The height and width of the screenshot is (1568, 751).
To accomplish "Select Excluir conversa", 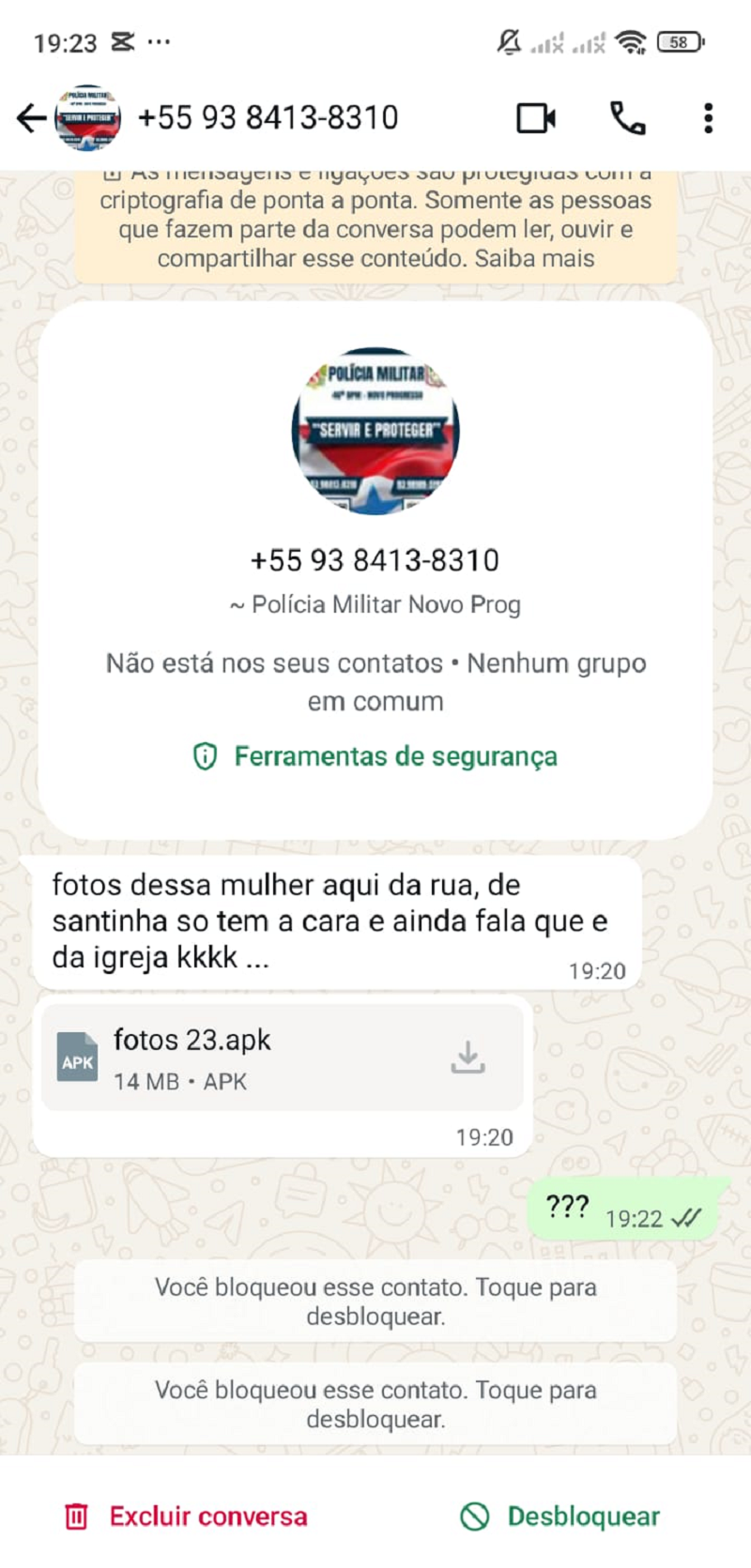I will 186,1516.
